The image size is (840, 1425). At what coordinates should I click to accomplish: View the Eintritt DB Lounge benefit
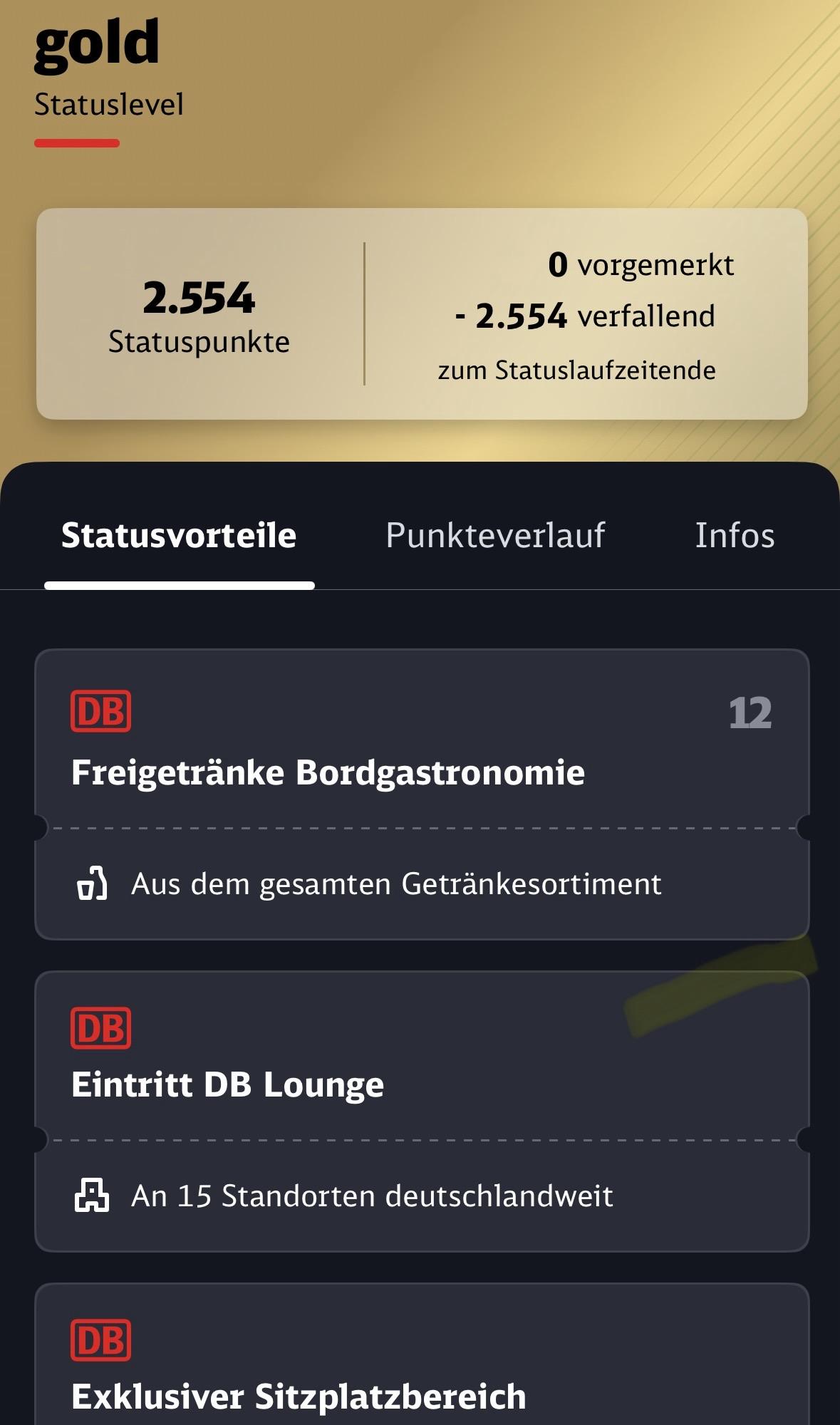click(422, 1084)
